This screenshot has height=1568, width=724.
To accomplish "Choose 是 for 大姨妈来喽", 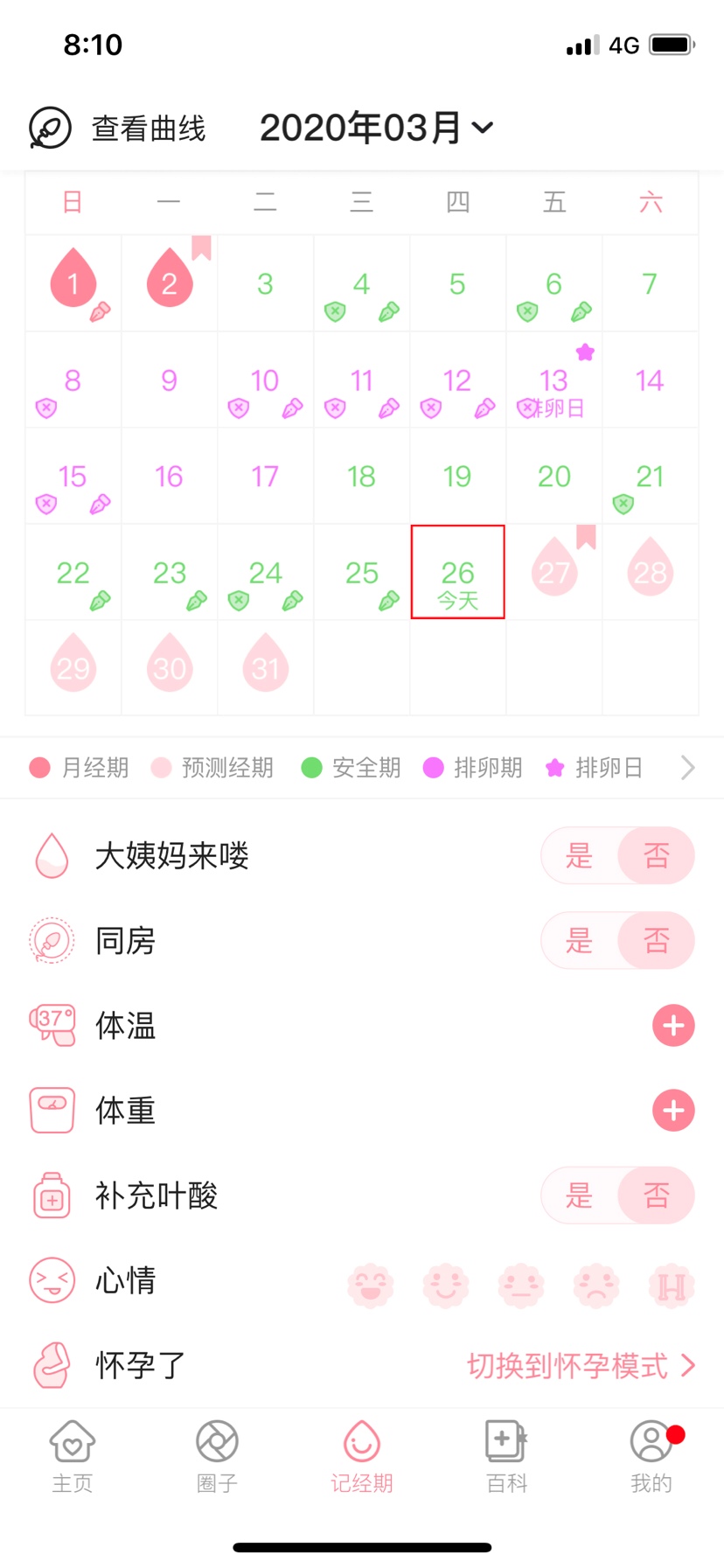I will click(579, 855).
